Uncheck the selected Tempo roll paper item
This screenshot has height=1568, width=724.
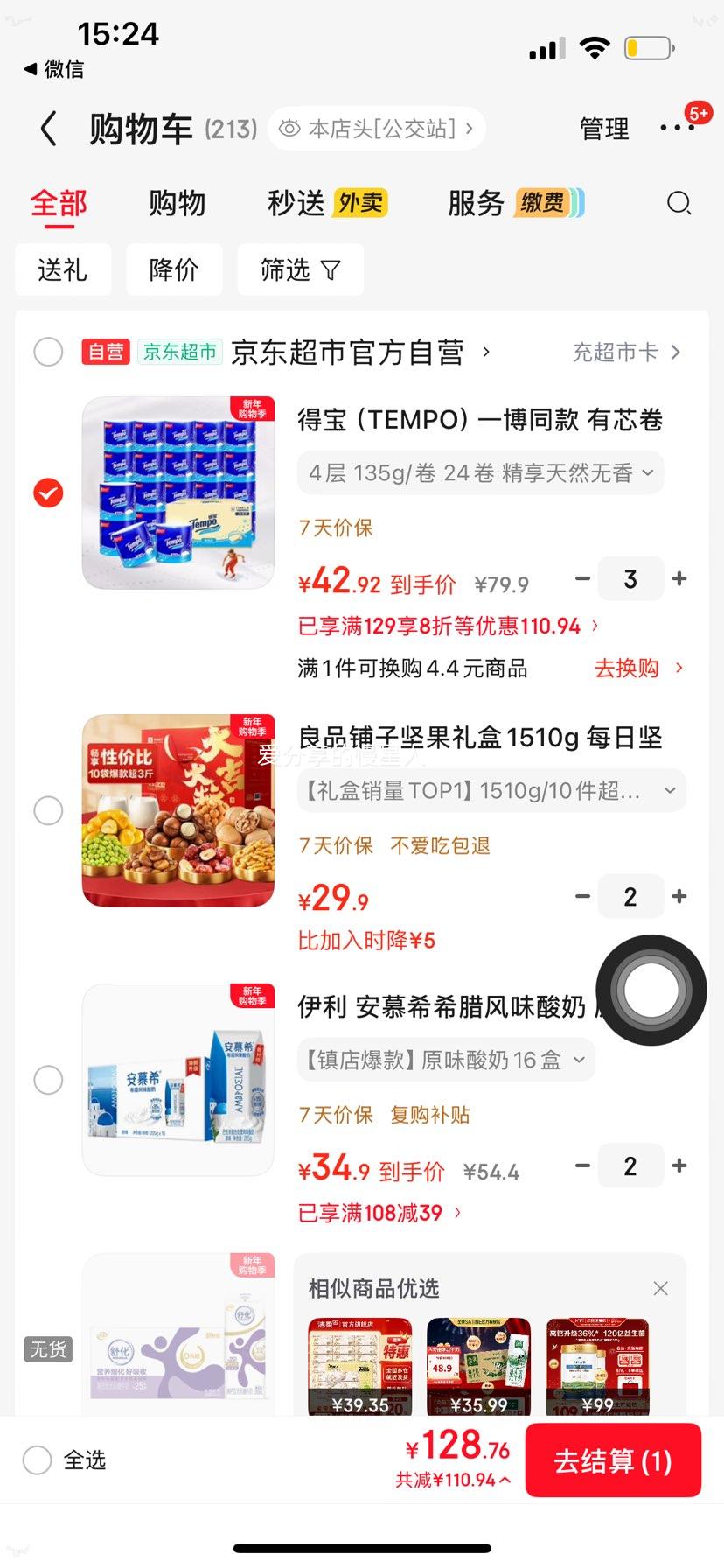[x=48, y=493]
